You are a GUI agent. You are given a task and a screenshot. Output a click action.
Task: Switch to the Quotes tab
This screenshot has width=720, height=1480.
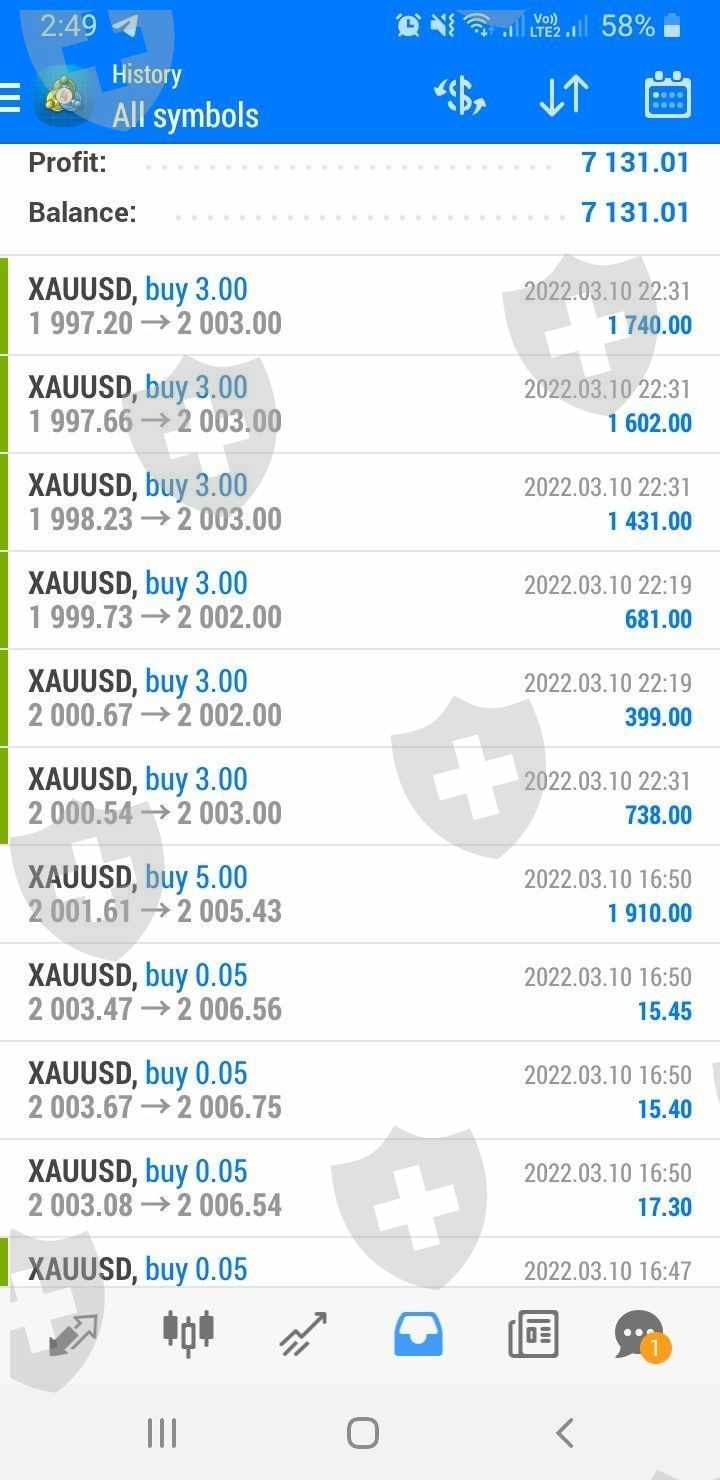pos(73,1335)
